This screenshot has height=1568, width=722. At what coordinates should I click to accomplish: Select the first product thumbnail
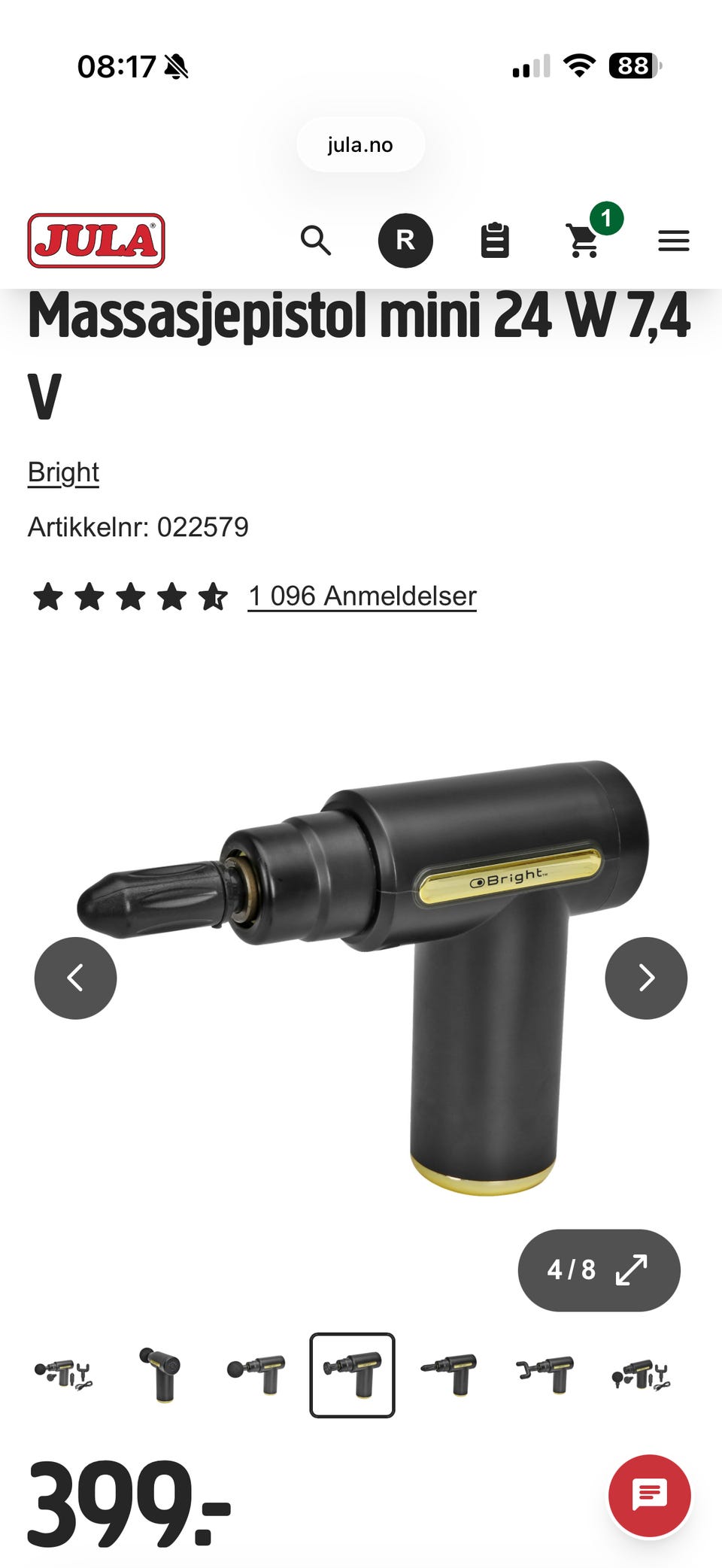tap(64, 1375)
